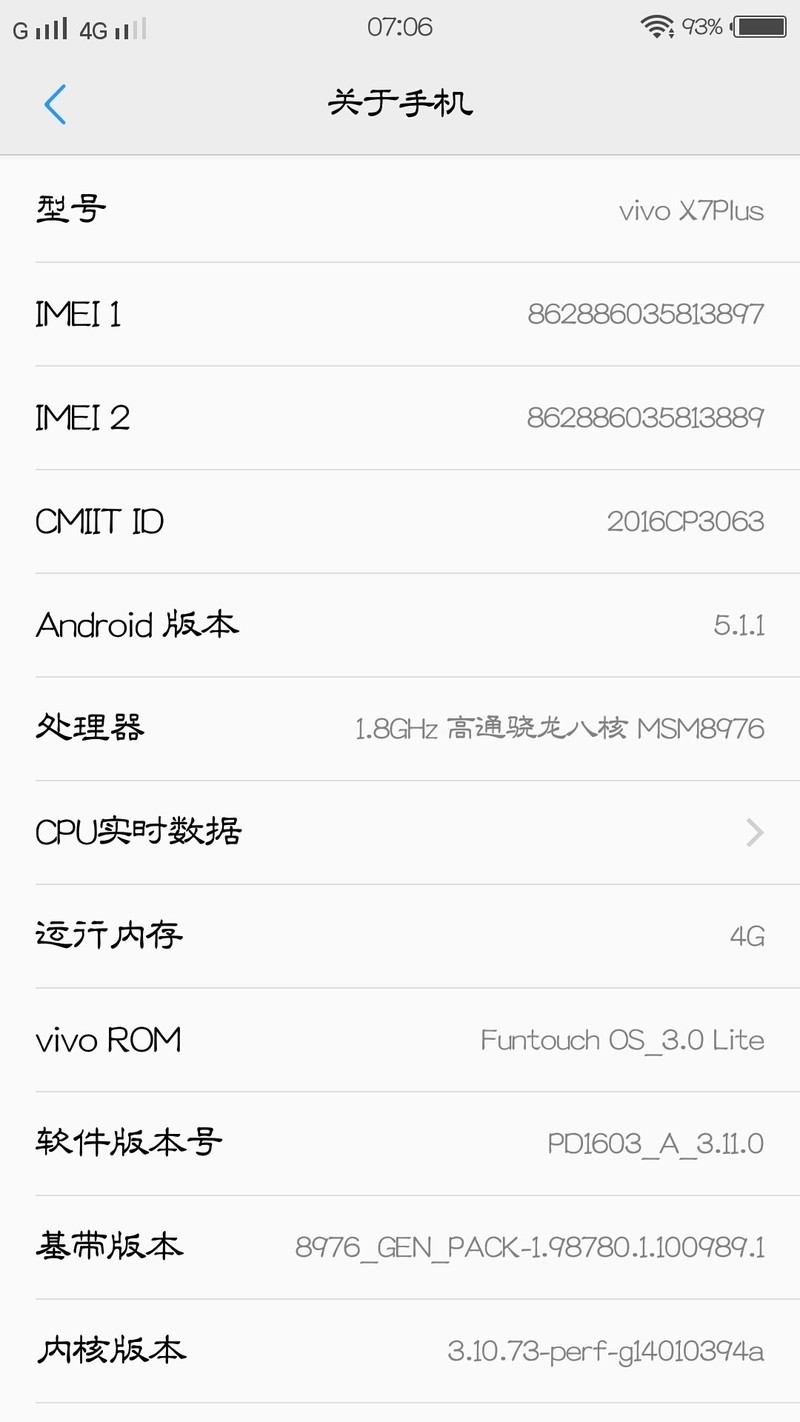800x1422 pixels.
Task: Tap the 软件版本号 PD1603_A_3.11.0 entry
Action: (400, 1142)
